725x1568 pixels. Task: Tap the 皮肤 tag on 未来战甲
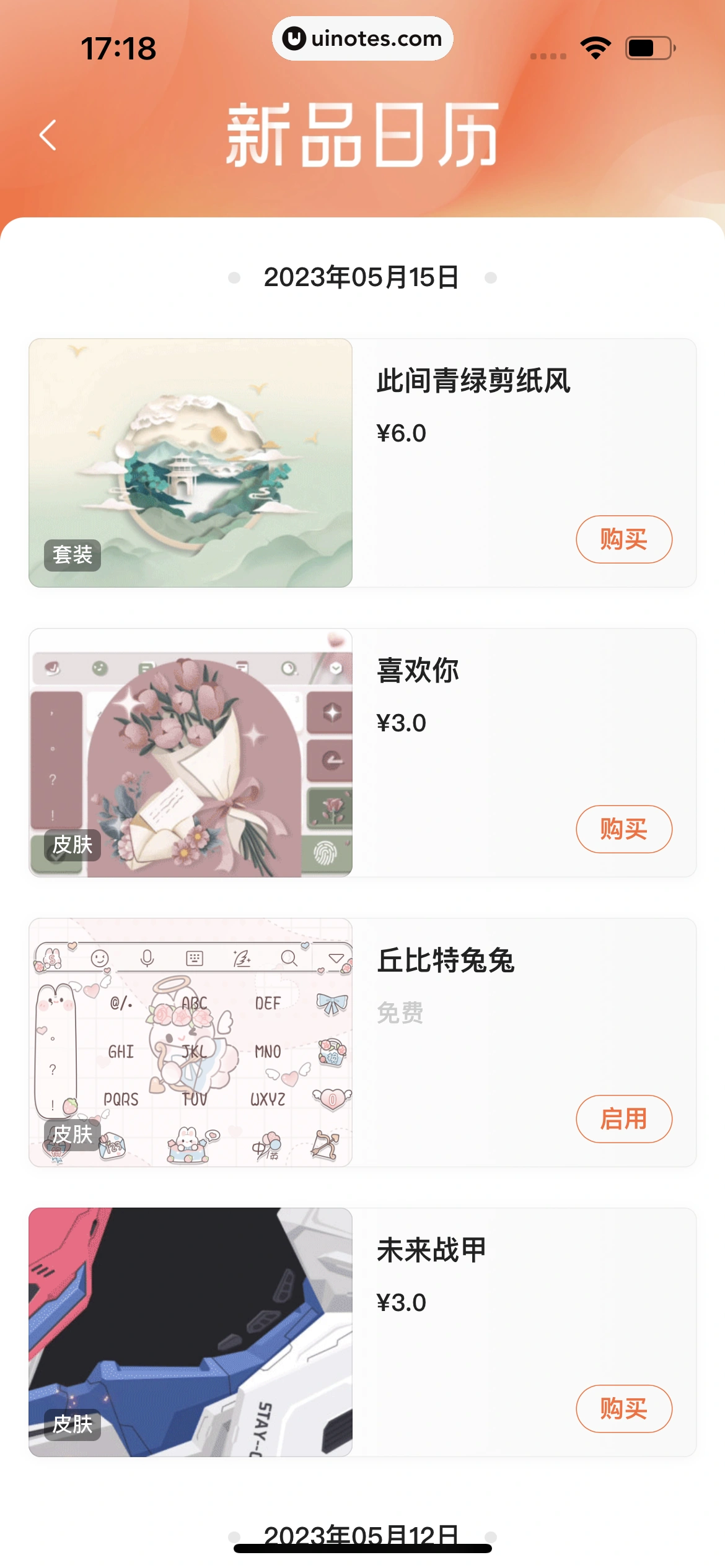click(72, 1424)
